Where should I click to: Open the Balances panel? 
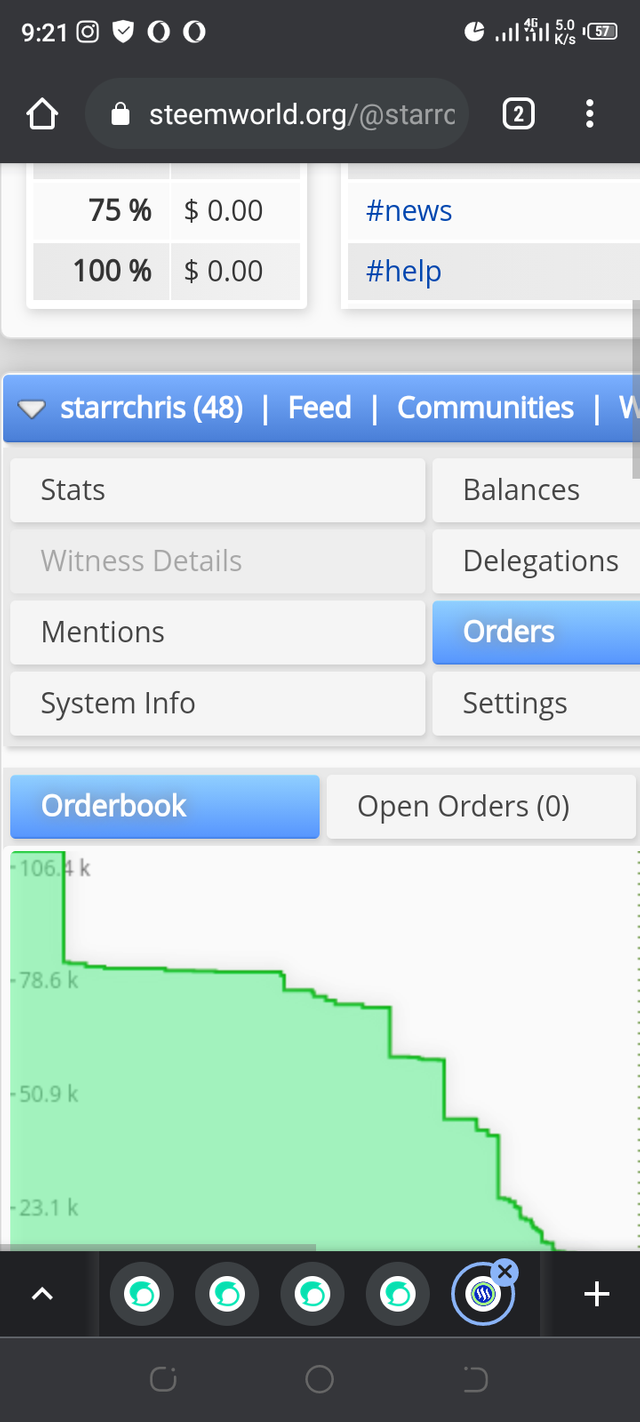[x=535, y=490]
